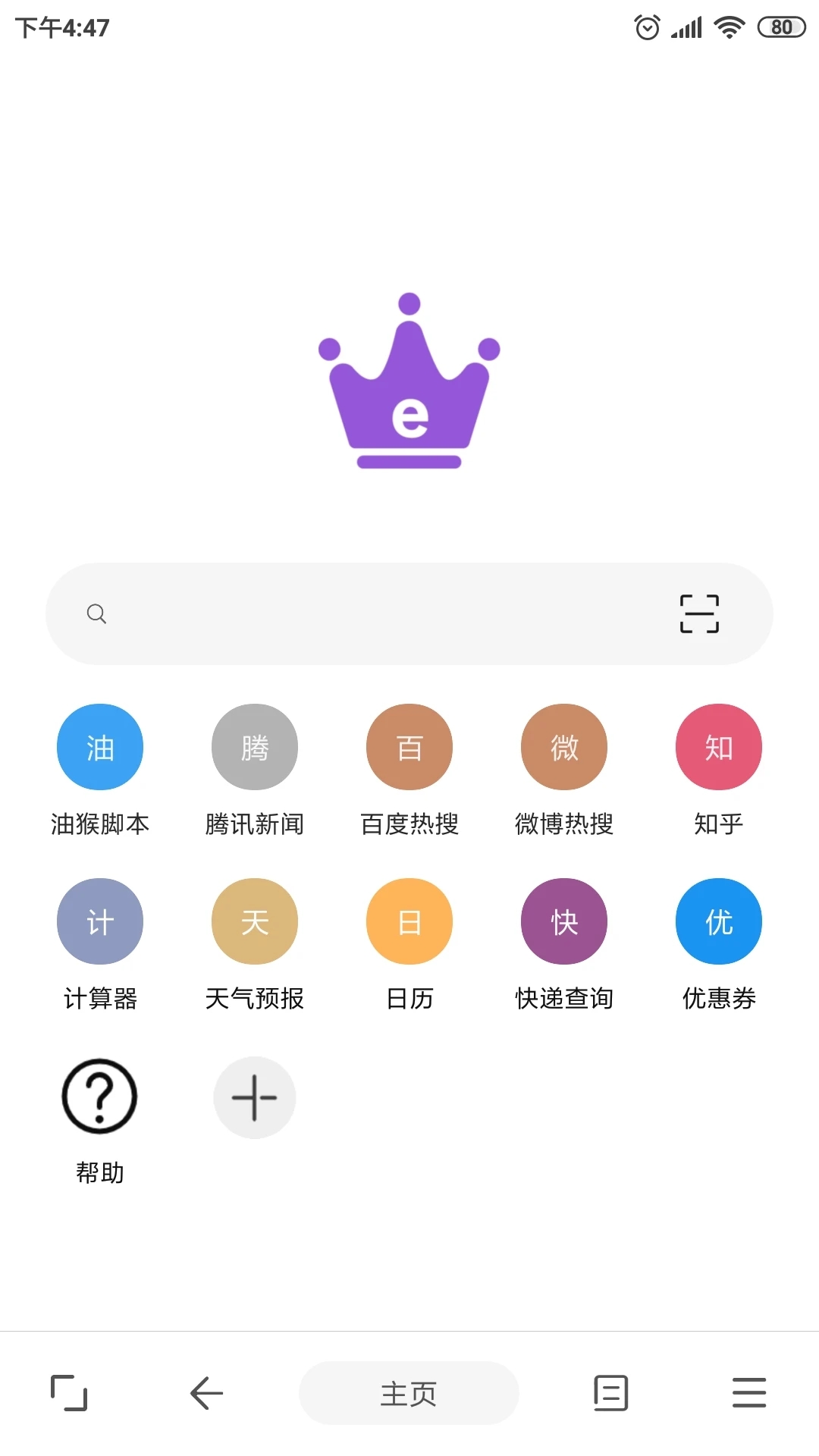The width and height of the screenshot is (819, 1456).
Task: Open 快递查询 to track a package
Action: [563, 921]
